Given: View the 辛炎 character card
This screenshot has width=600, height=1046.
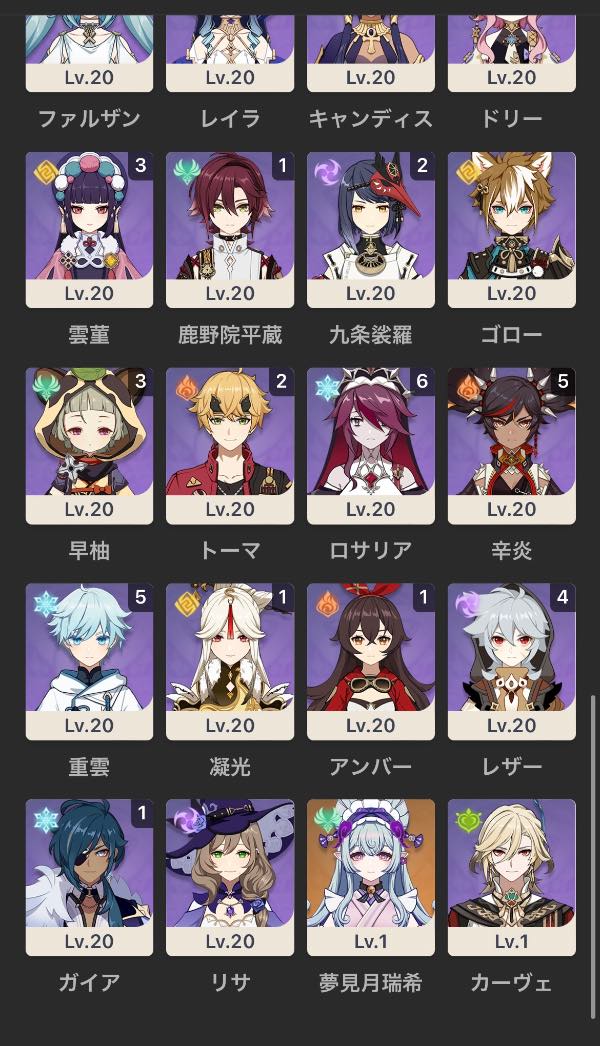Looking at the screenshot, I should tap(512, 445).
